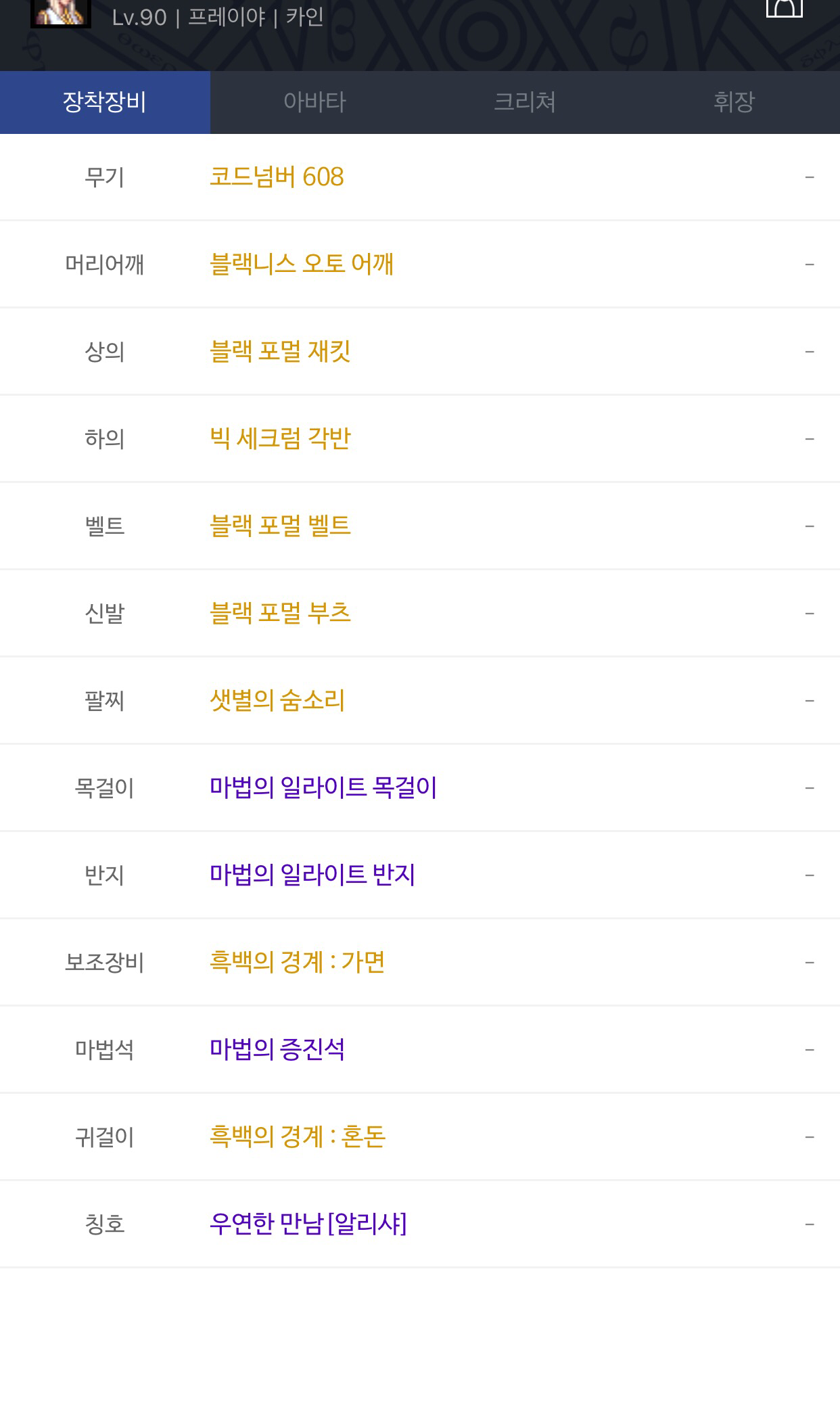The width and height of the screenshot is (840, 1403).
Task: Open 블랙니스 오토 어깨 item details
Action: click(302, 264)
